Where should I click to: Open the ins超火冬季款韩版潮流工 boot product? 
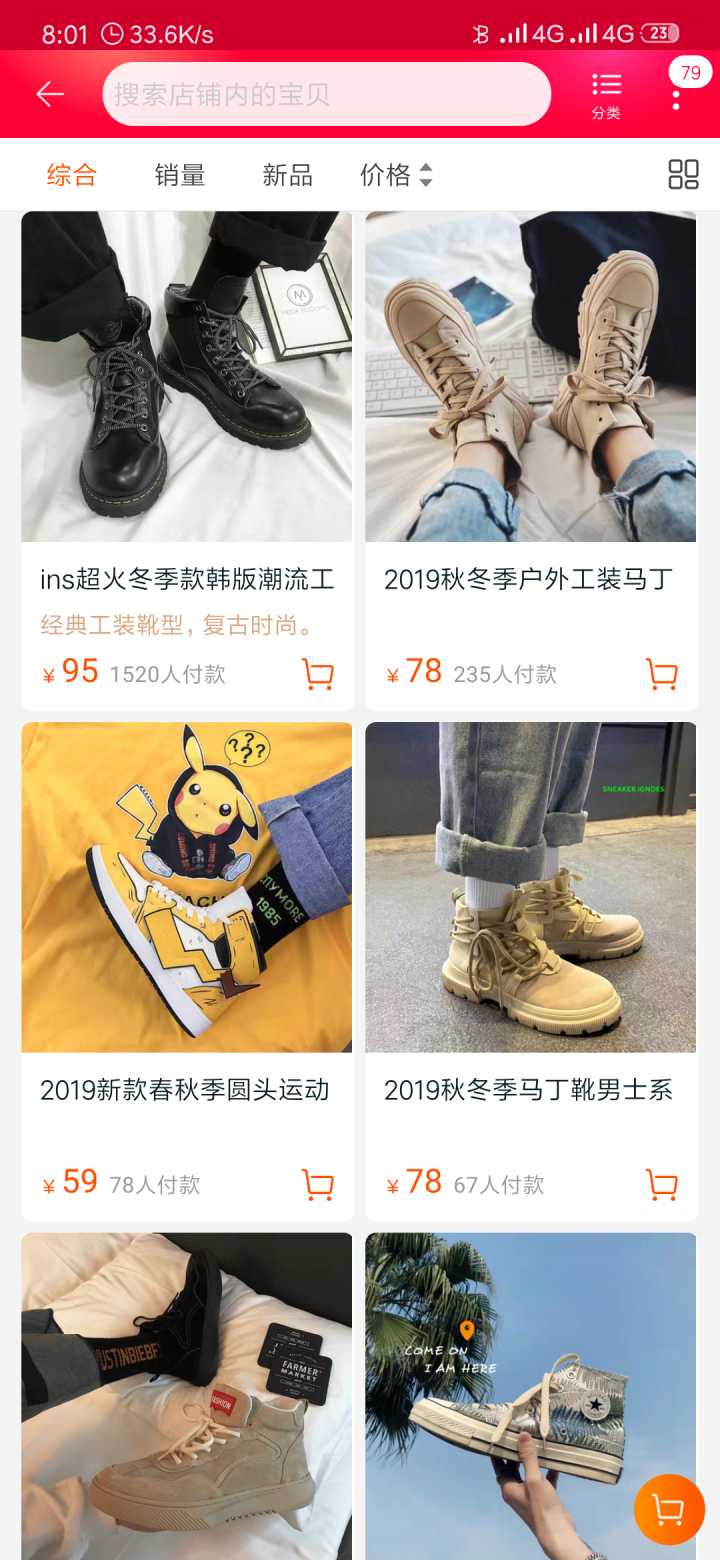(187, 578)
